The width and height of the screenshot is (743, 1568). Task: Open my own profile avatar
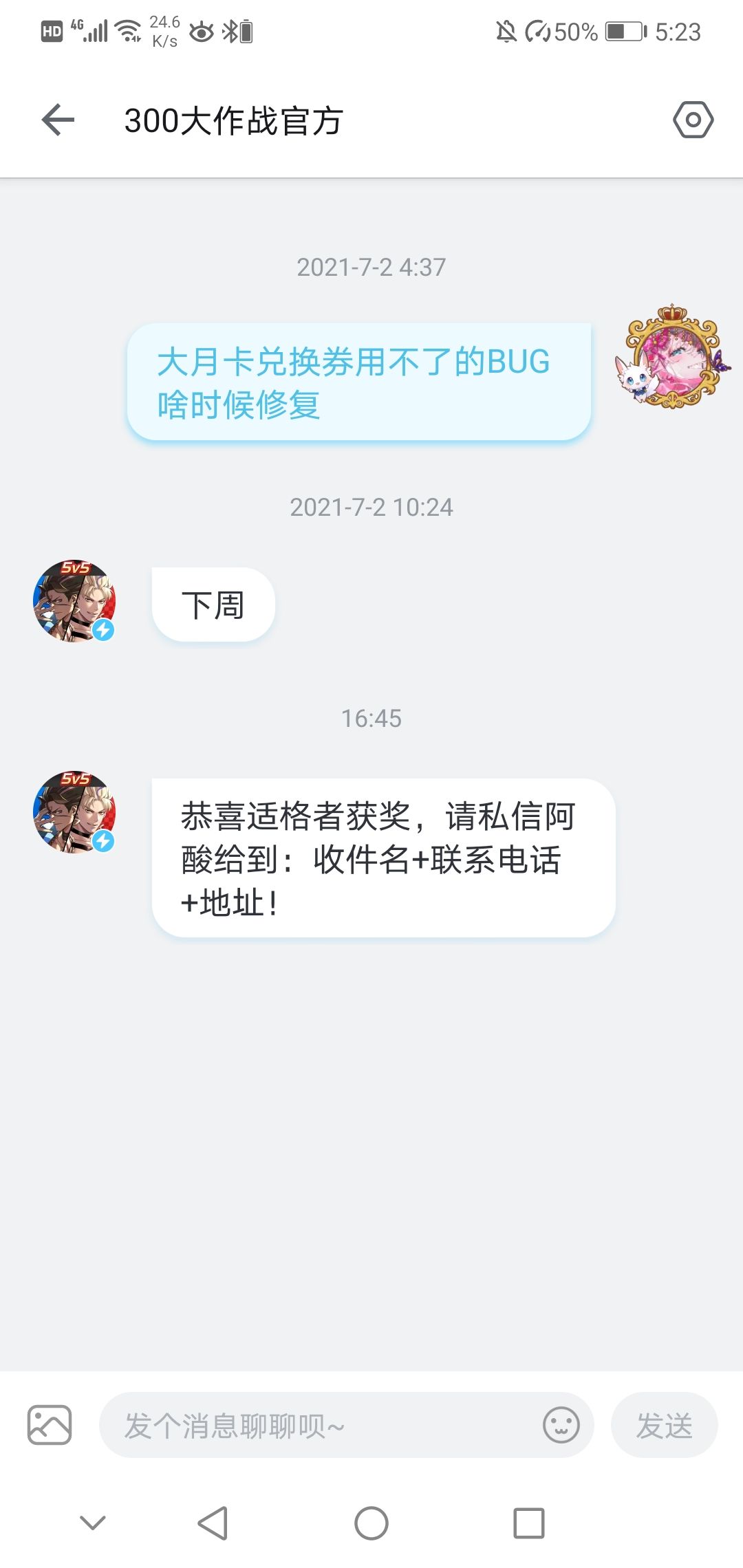pyautogui.click(x=672, y=356)
